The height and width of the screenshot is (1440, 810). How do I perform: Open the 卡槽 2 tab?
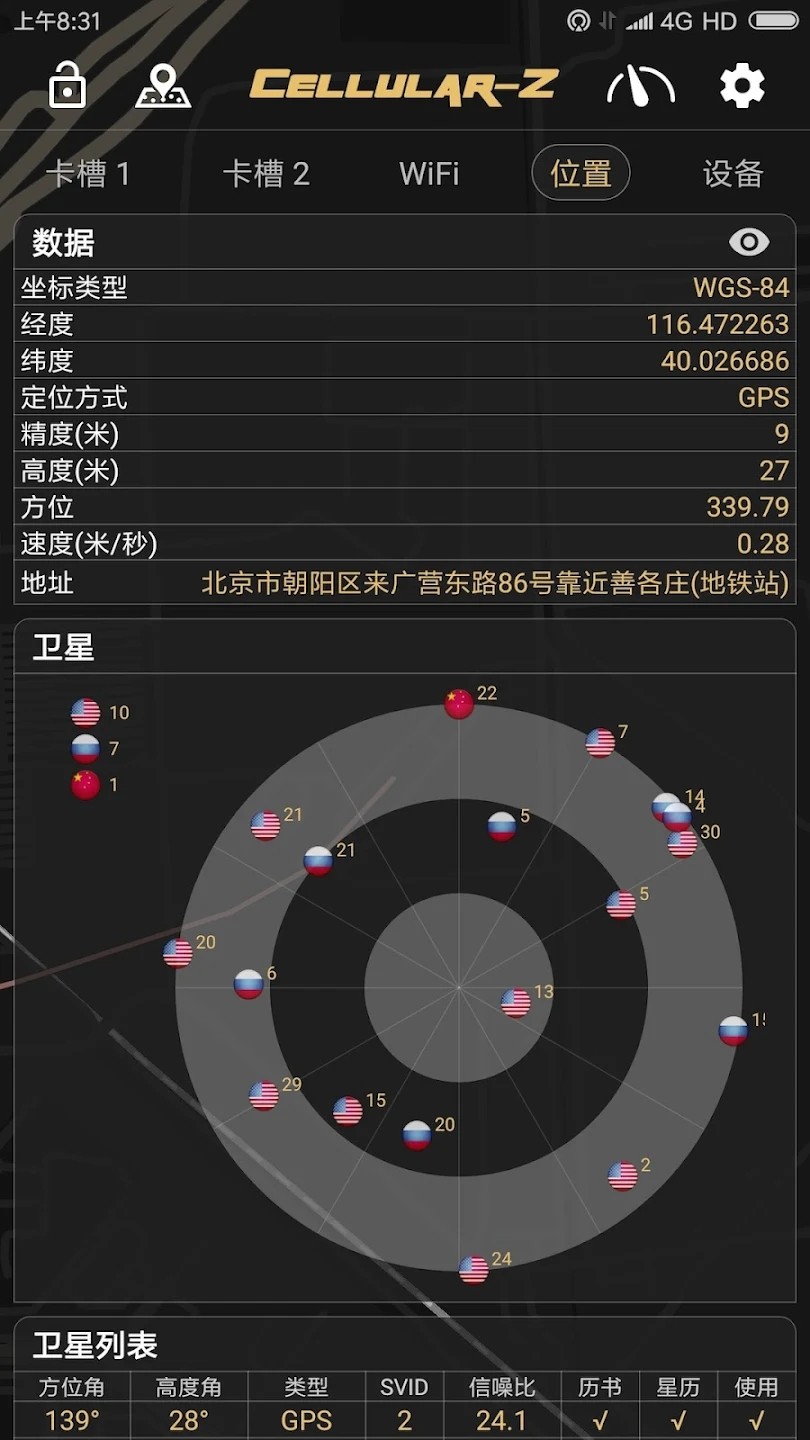click(265, 173)
